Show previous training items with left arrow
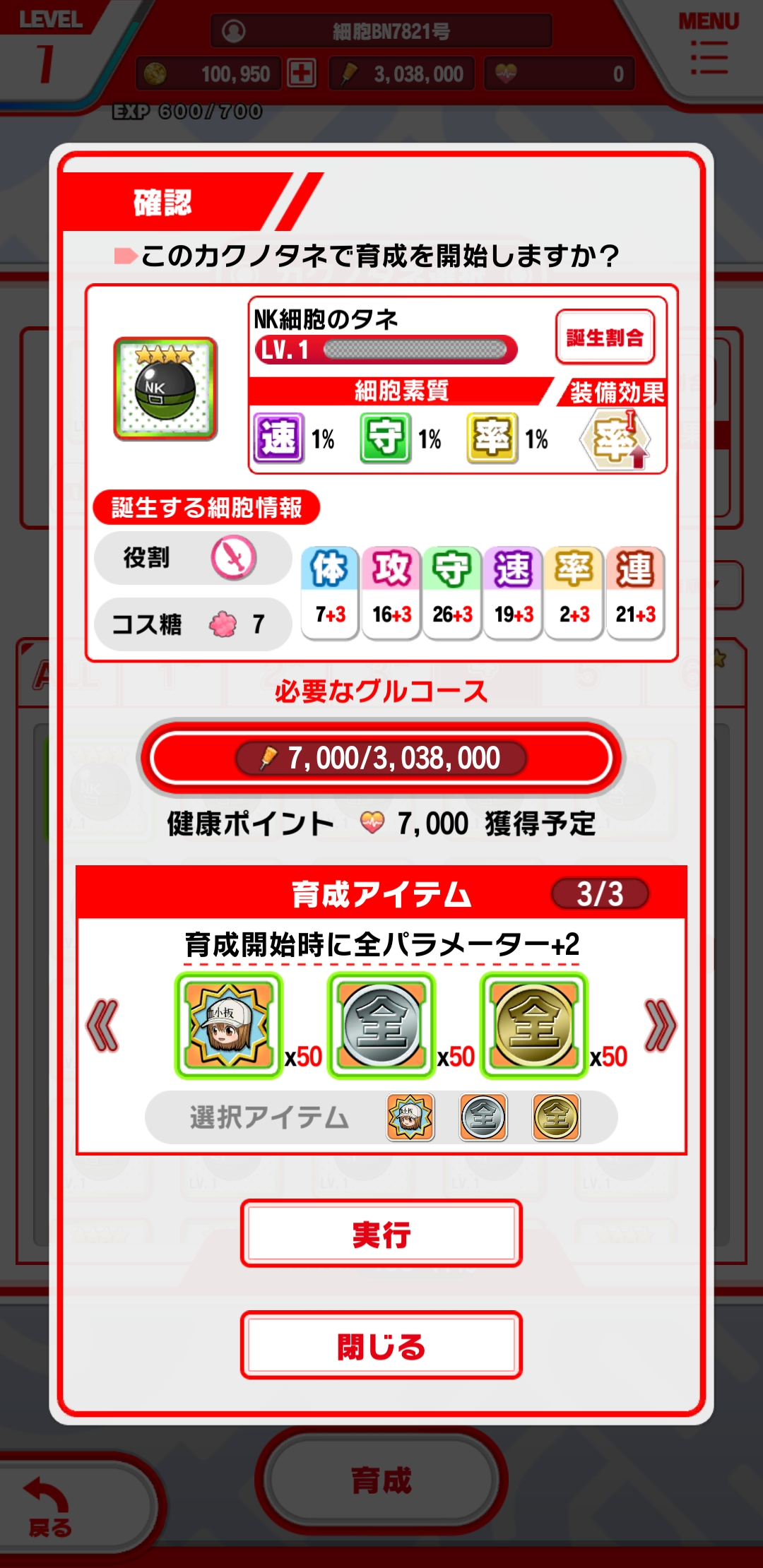 103,1026
